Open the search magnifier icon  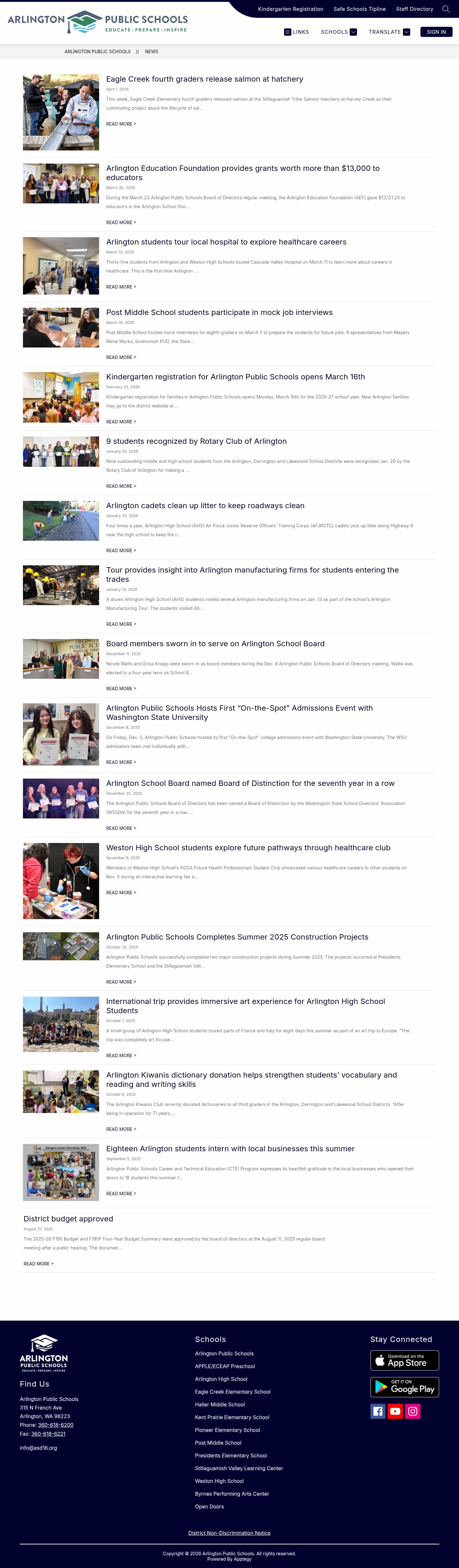click(446, 9)
